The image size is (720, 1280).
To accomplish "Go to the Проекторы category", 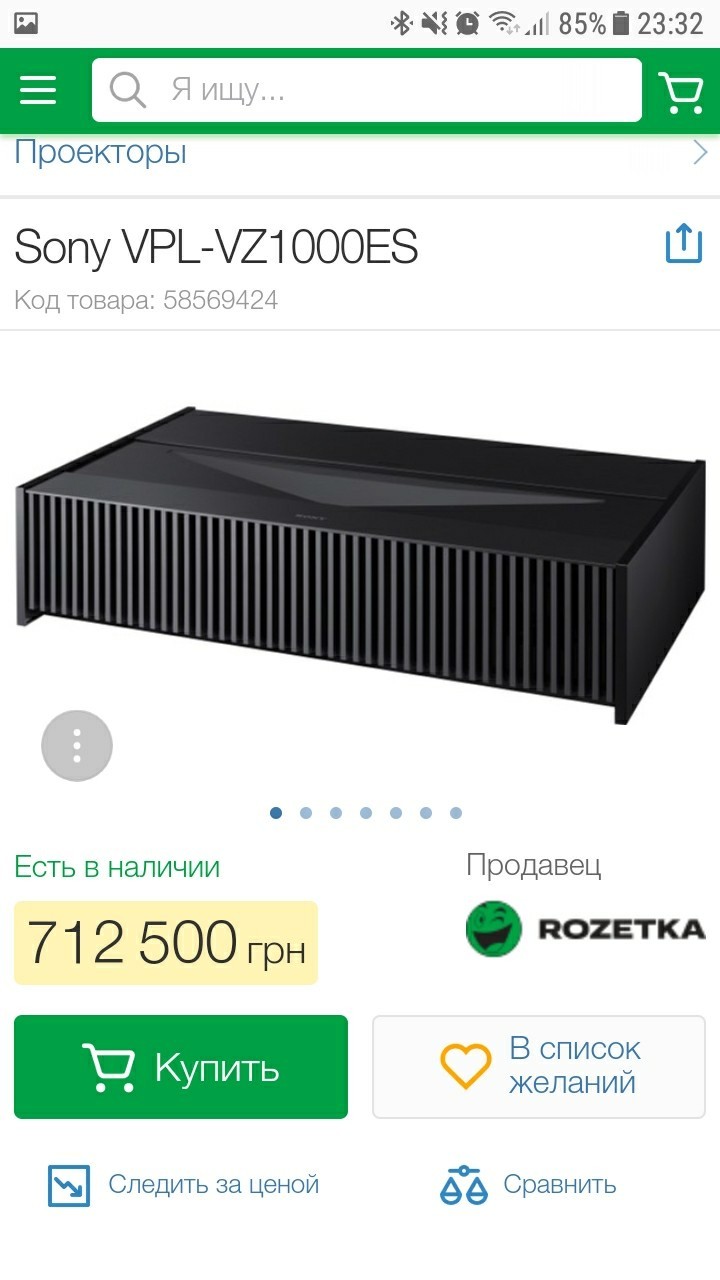I will pos(100,153).
